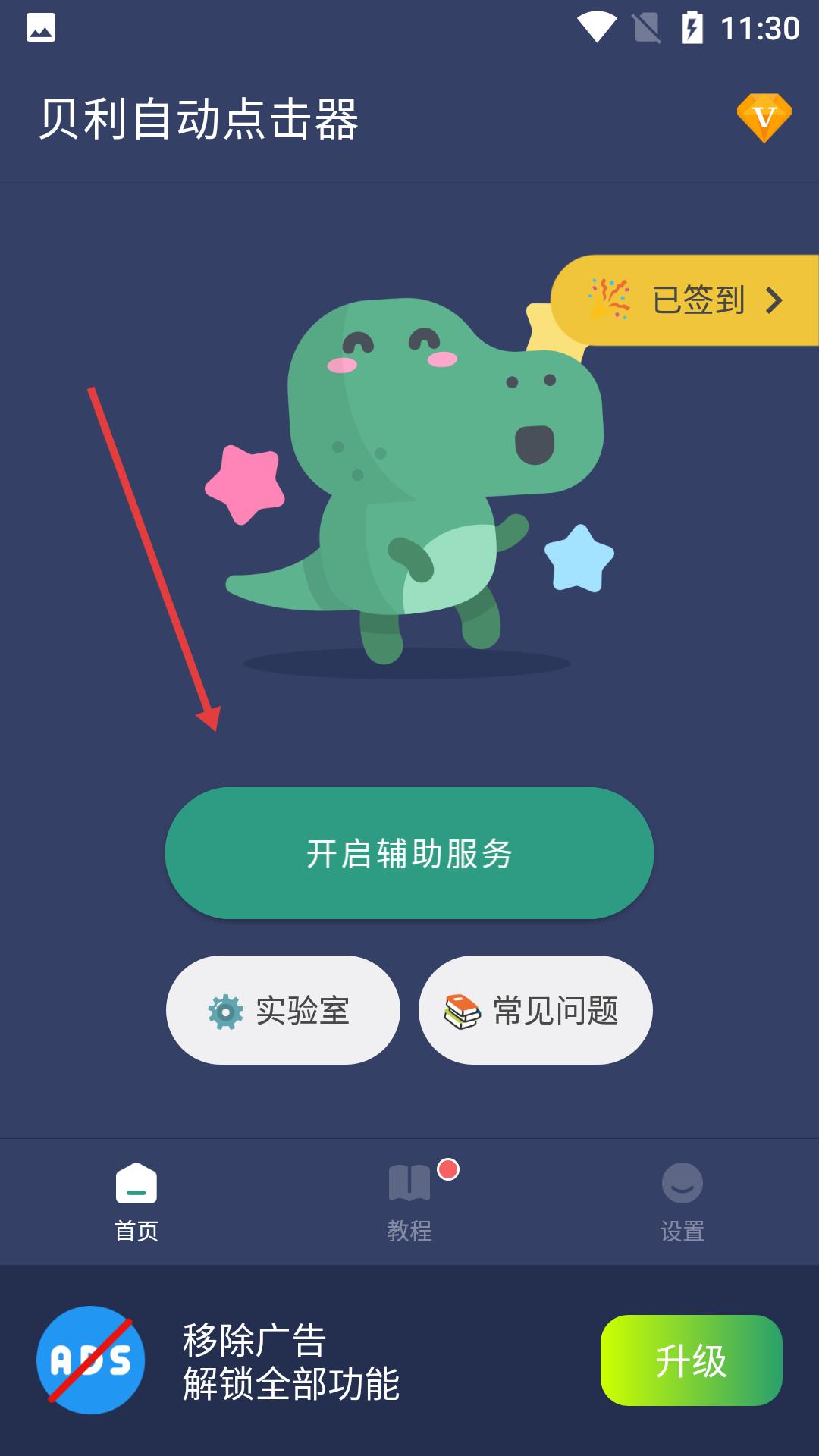This screenshot has width=819, height=1456.
Task: Open 常见问题 FAQ
Action: pos(535,1010)
